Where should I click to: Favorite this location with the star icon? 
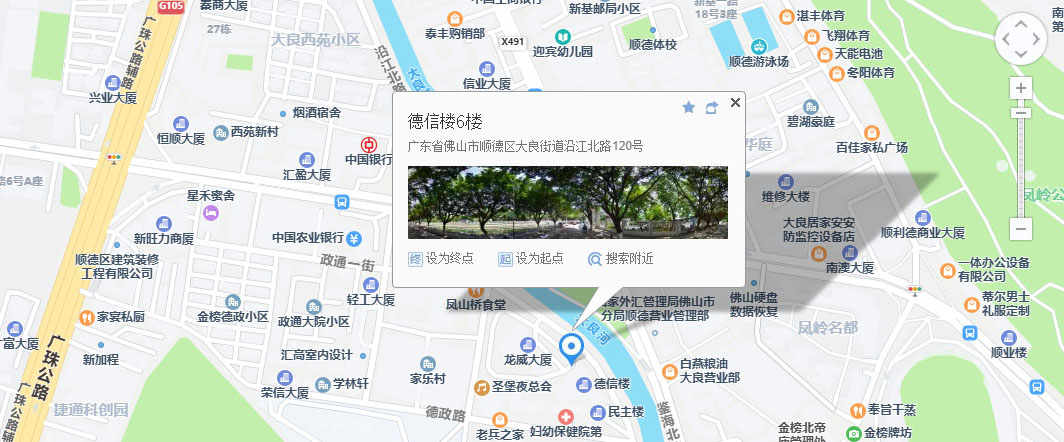tap(688, 108)
